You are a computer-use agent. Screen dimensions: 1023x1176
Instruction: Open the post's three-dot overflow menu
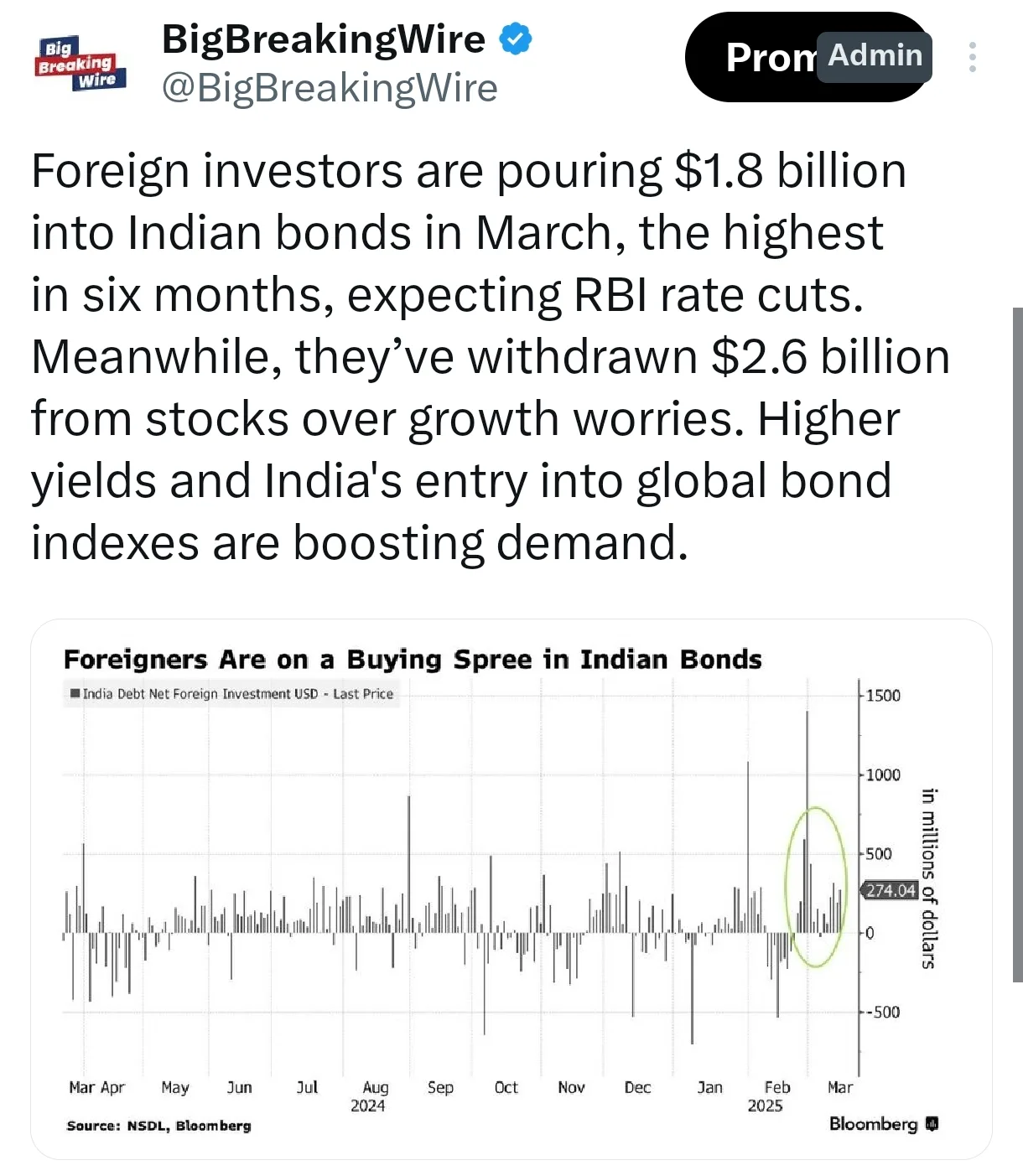pos(972,57)
